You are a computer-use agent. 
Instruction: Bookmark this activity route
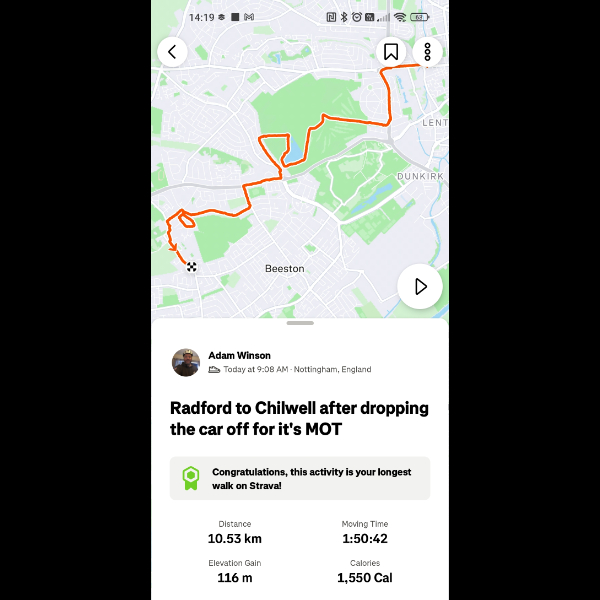point(391,52)
